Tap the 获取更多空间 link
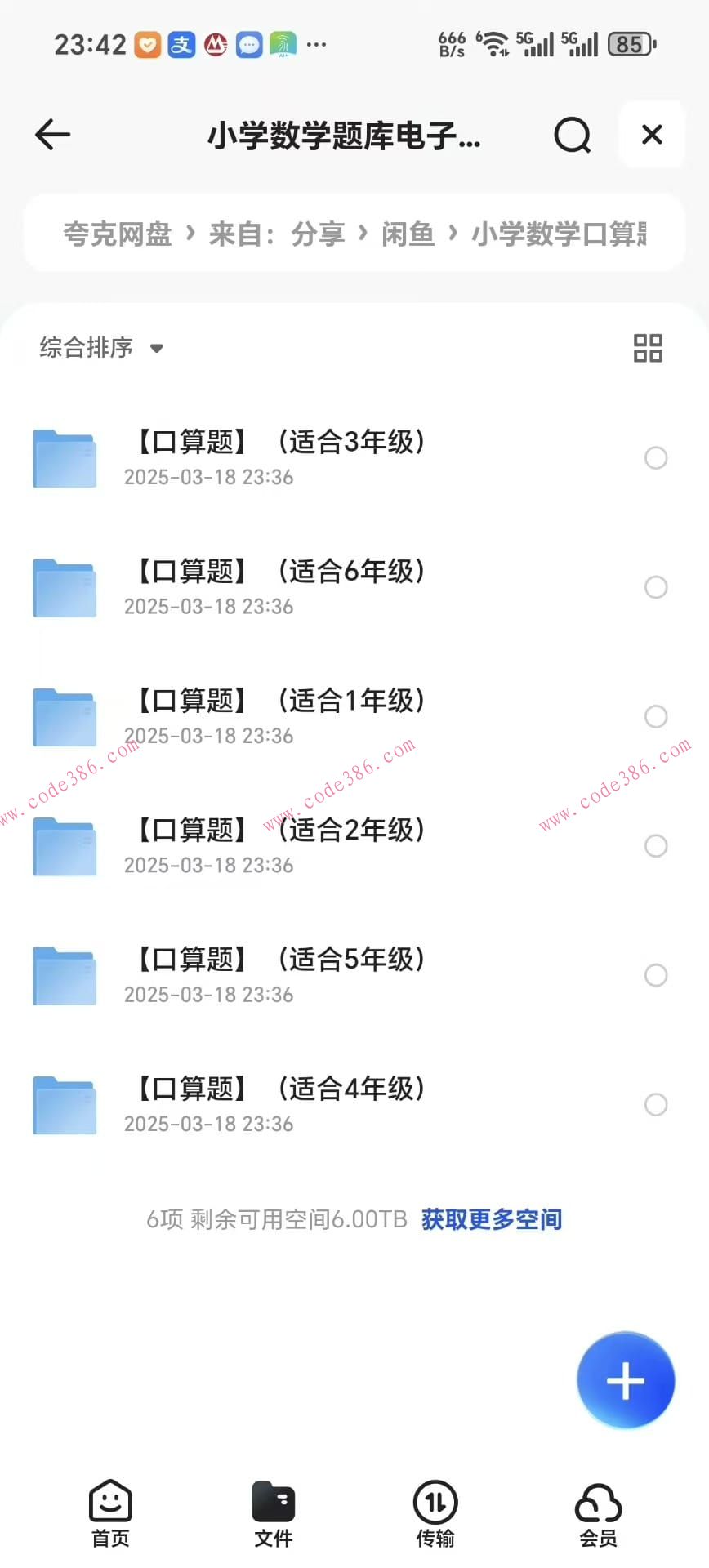Screen dimensions: 709x1568 (490, 1218)
